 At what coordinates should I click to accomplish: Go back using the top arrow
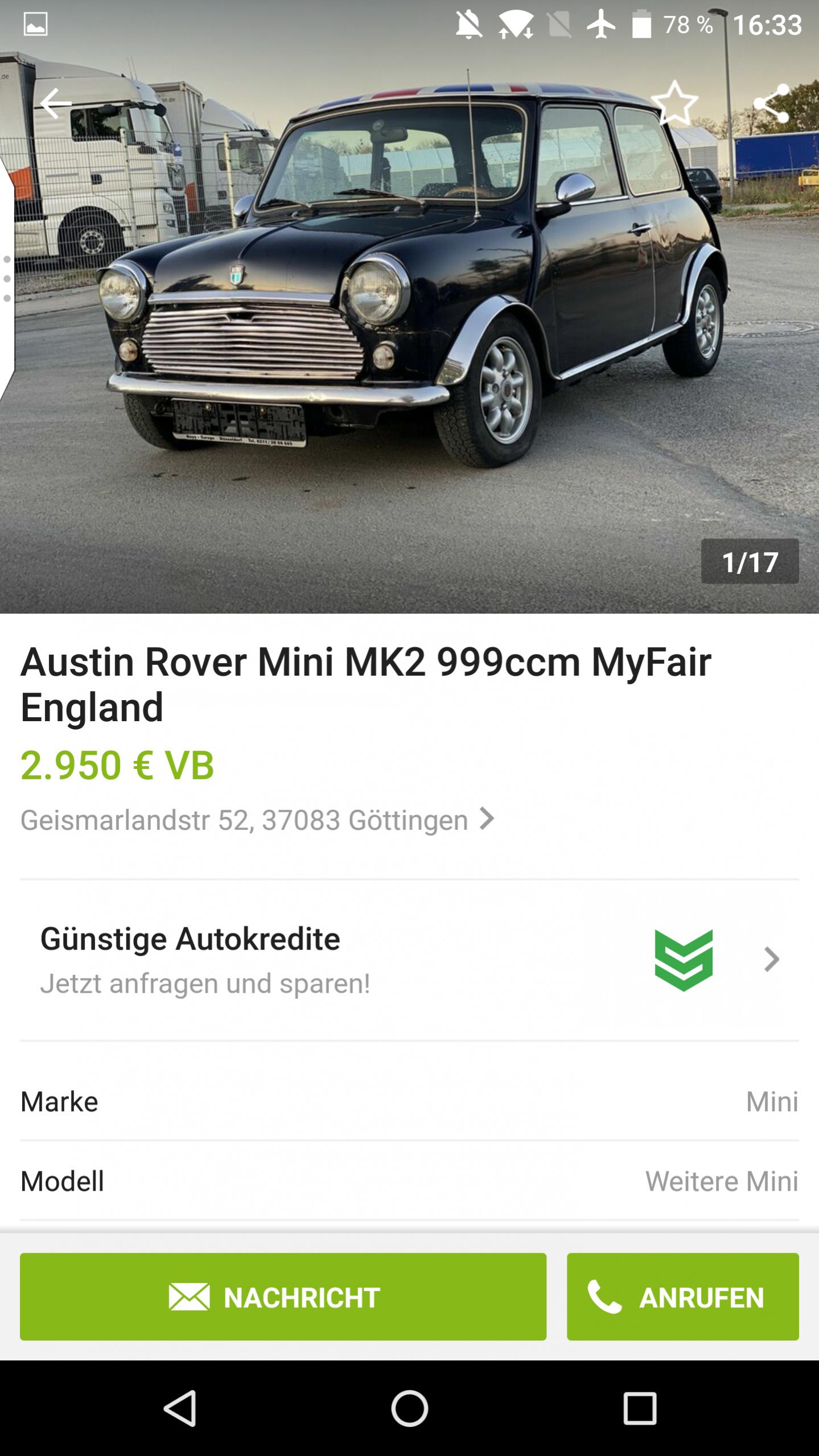pos(55,103)
